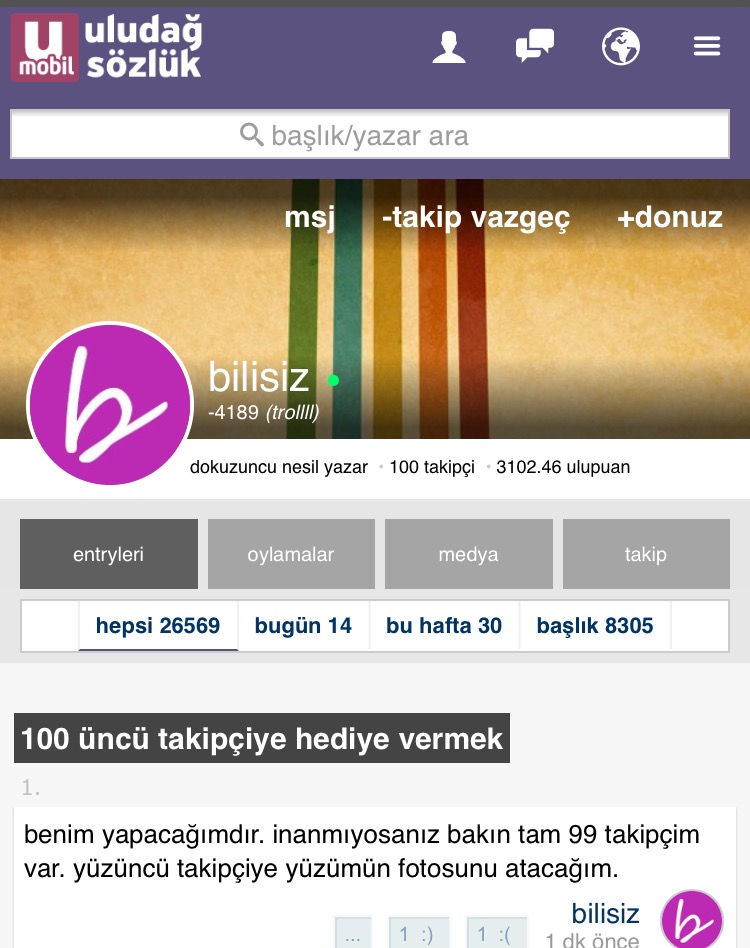The width and height of the screenshot is (750, 948).
Task: Switch to the oylamalar tab
Action: 291,554
